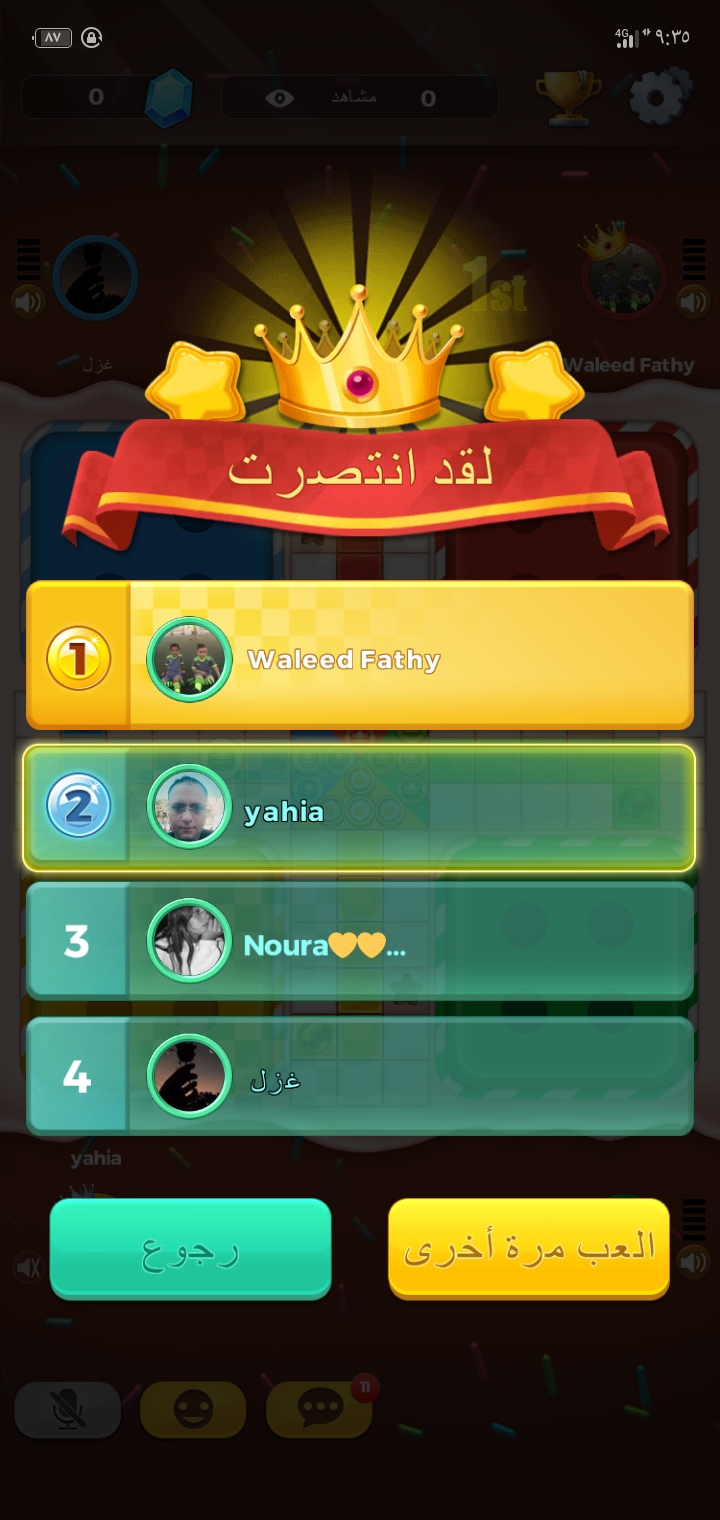Open Waleed Fathy's profile in first place

(x=190, y=659)
